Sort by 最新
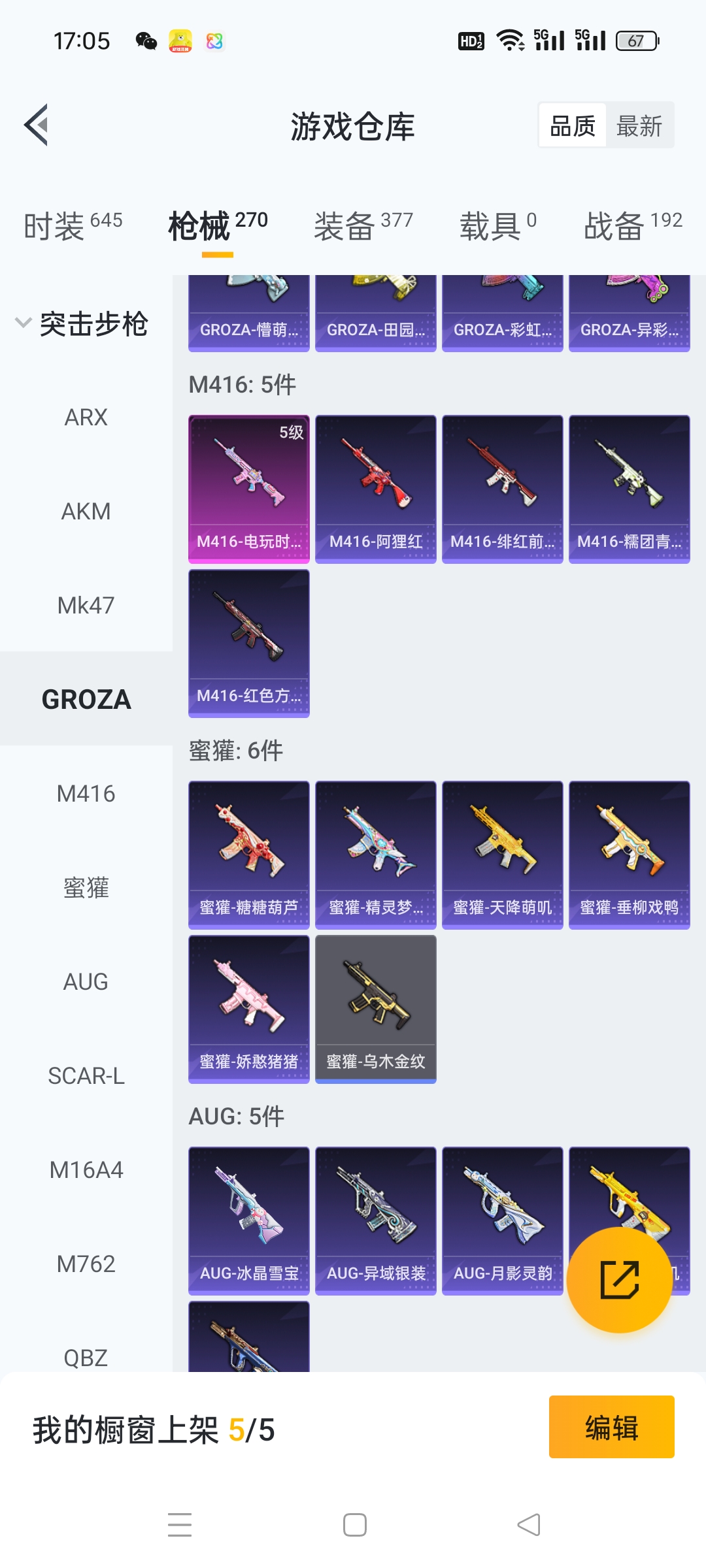The image size is (706, 1568). 639,125
